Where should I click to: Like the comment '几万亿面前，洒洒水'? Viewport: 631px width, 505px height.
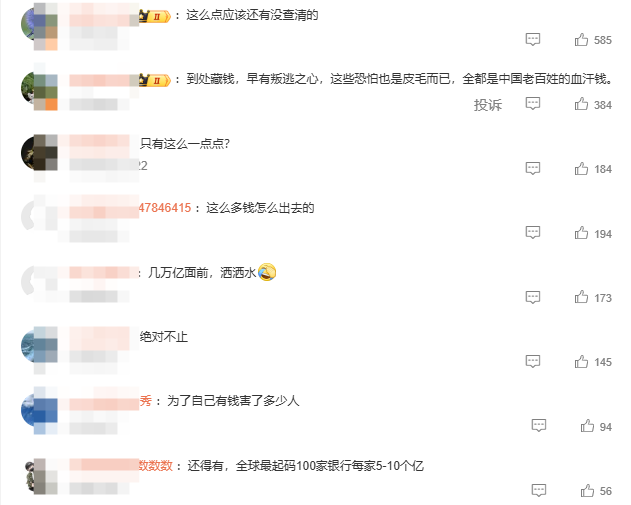tap(581, 298)
